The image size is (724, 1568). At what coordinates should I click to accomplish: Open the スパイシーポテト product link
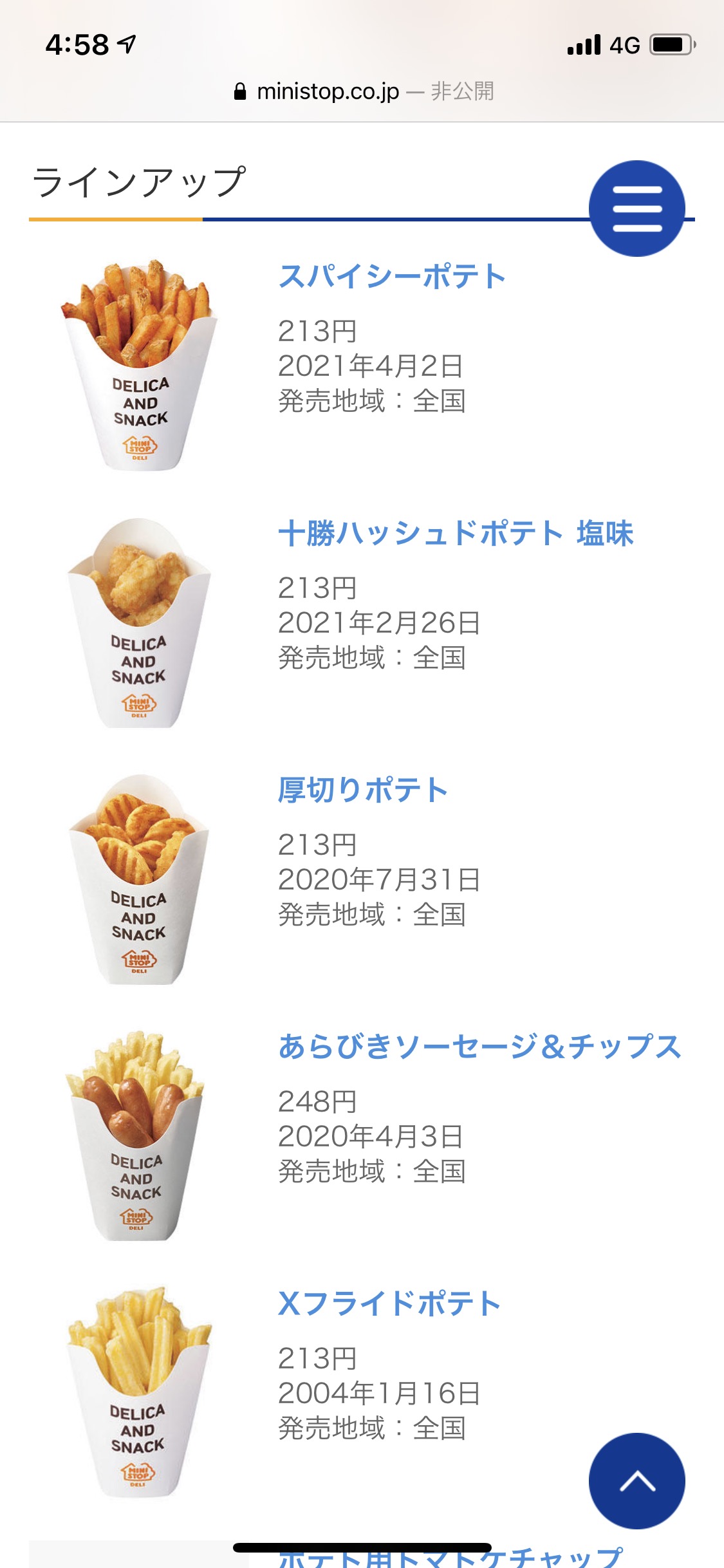pos(392,277)
